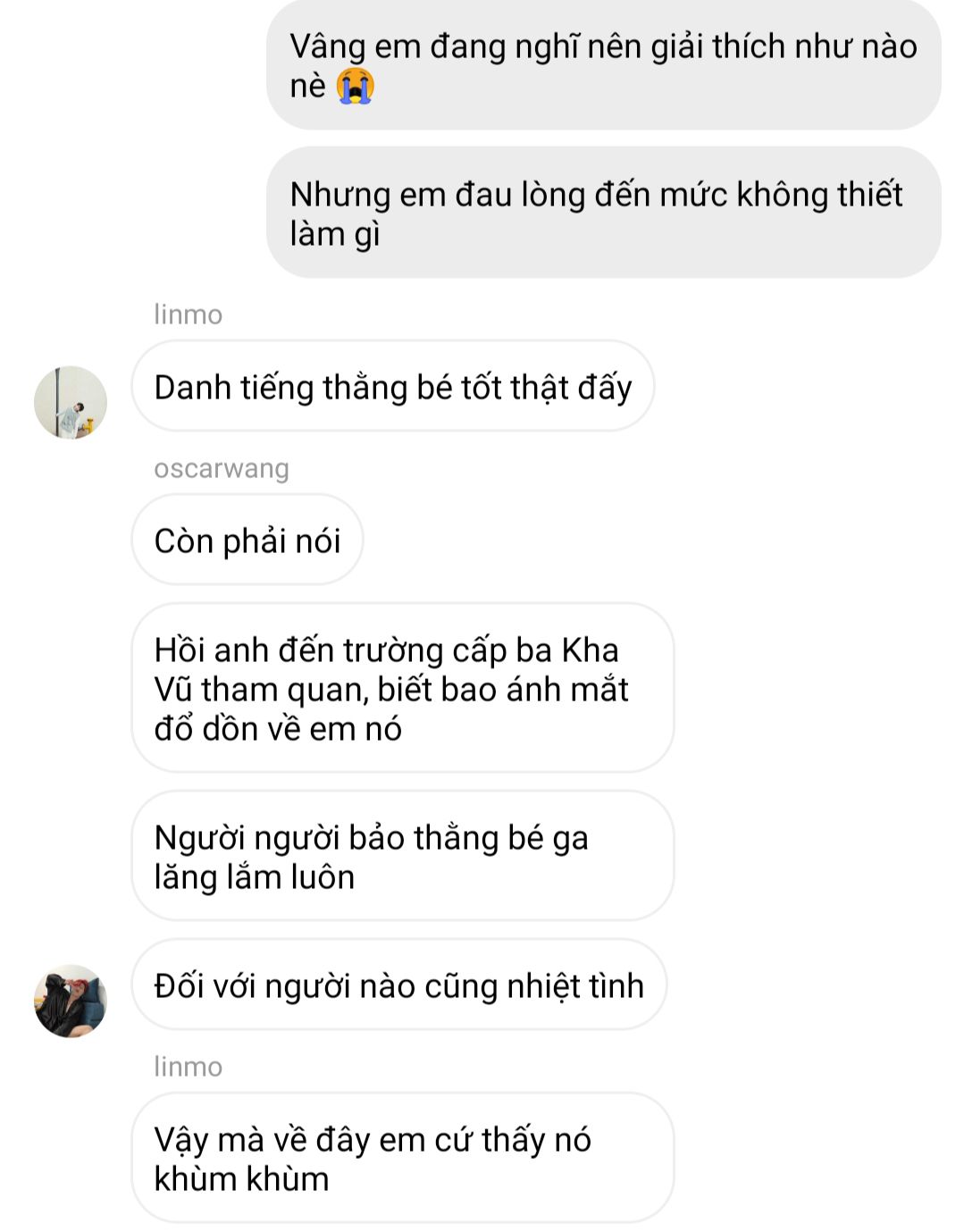Image resolution: width=964 pixels, height=1232 pixels.
Task: Open oscarwang's avatar beside 'Đối với người nào' message
Action: [x=70, y=1000]
